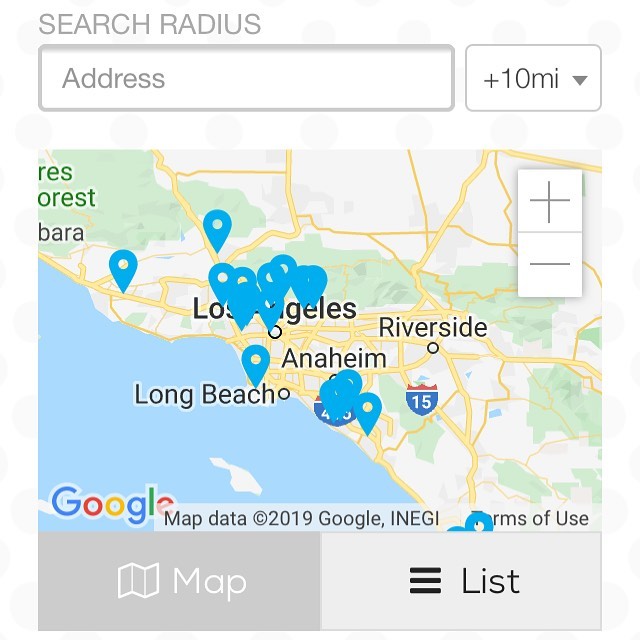Open the +10mi radius dropdown

pos(533,78)
